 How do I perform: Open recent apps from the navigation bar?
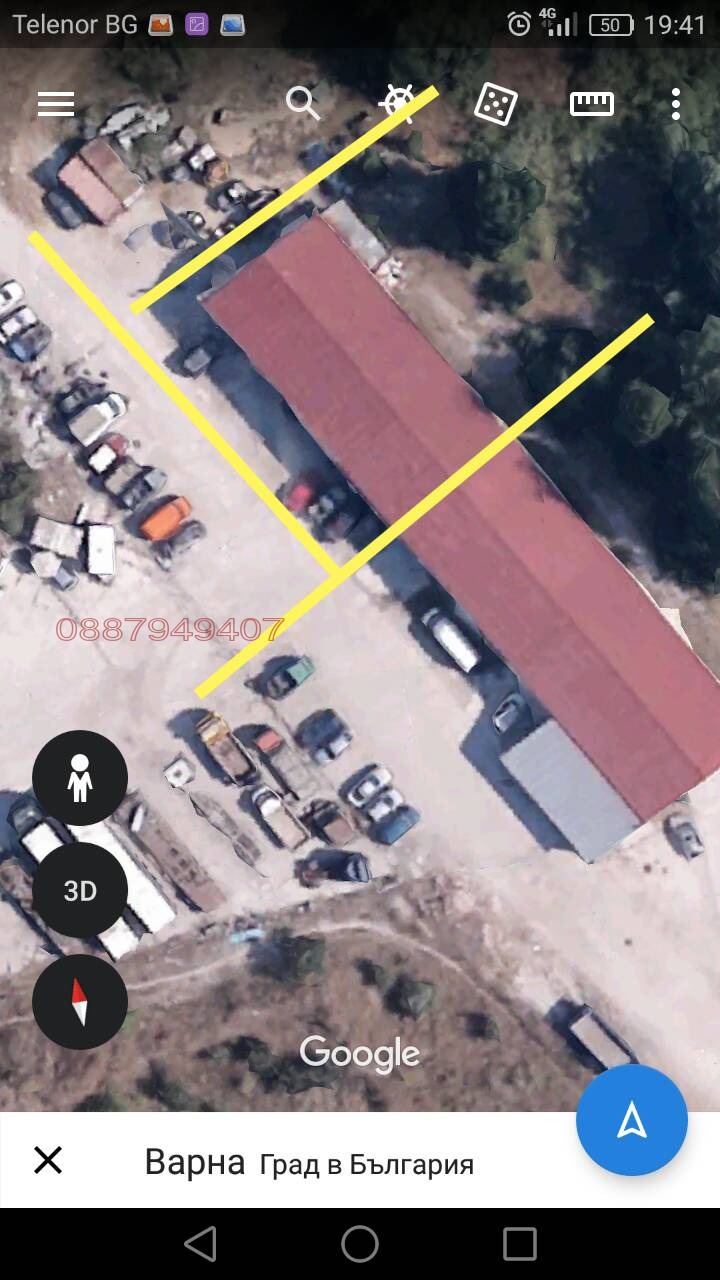pyautogui.click(x=520, y=1244)
